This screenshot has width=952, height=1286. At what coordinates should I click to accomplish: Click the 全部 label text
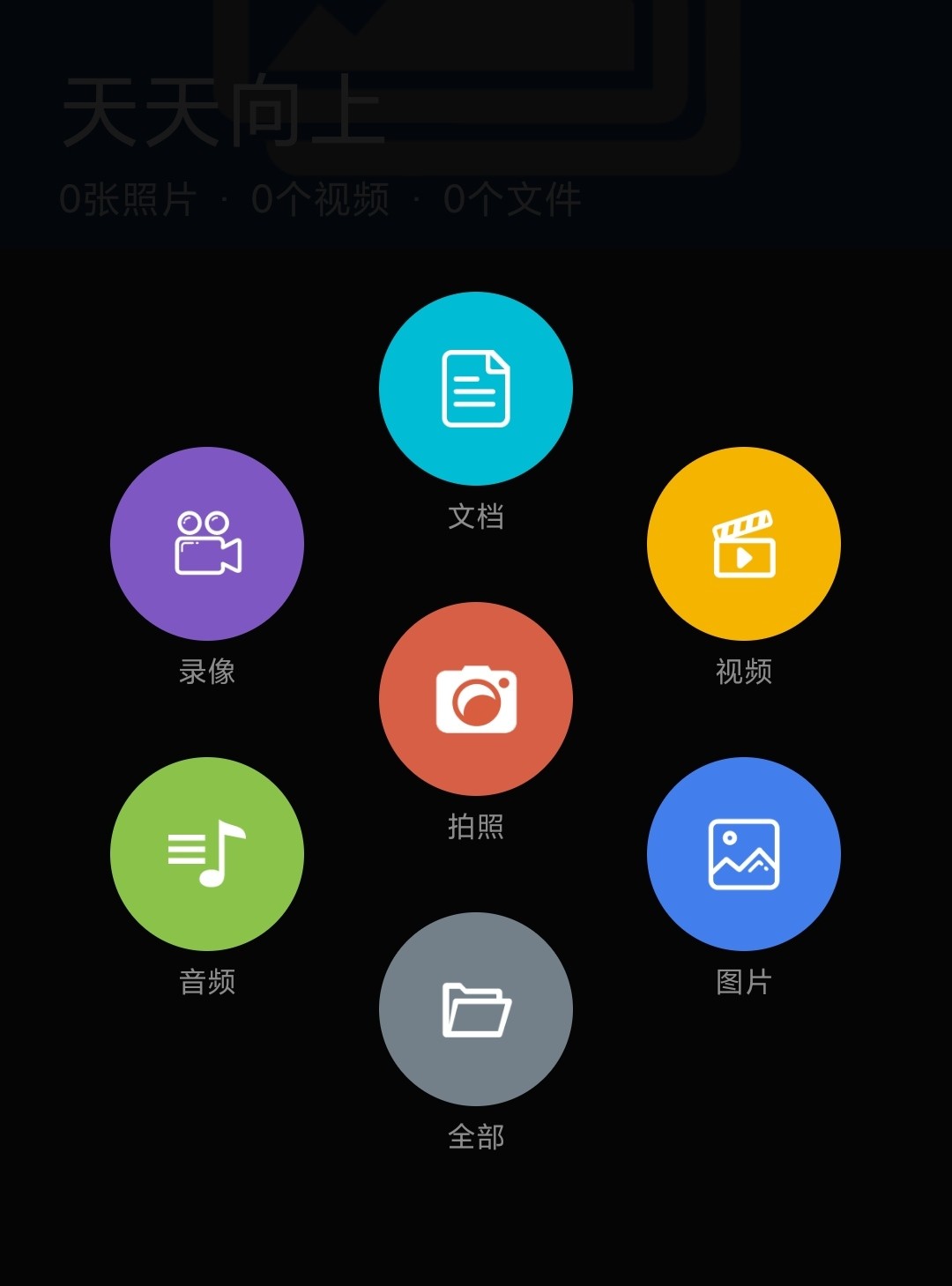click(x=476, y=1137)
